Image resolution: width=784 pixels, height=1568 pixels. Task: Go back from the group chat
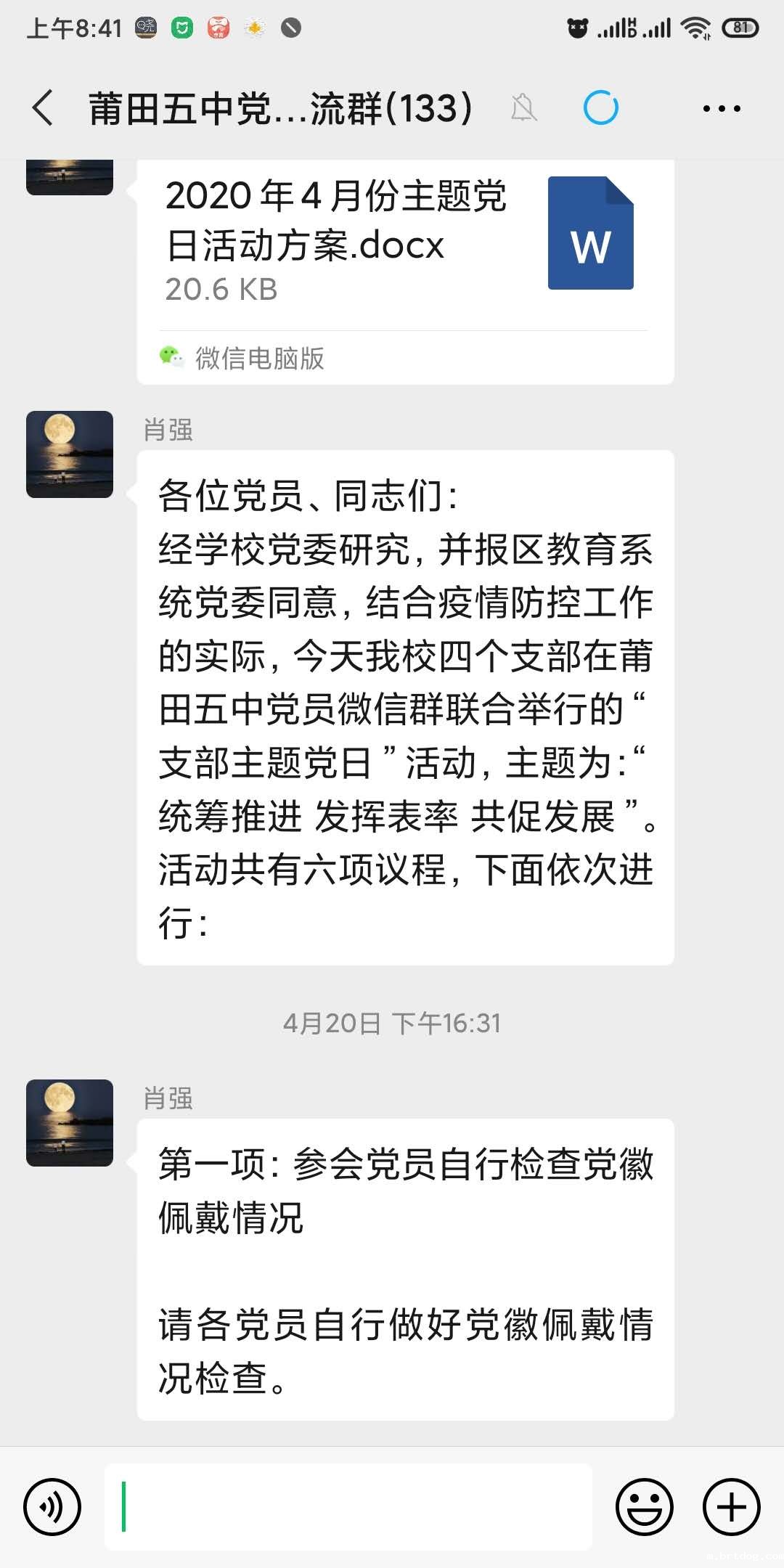[x=44, y=108]
